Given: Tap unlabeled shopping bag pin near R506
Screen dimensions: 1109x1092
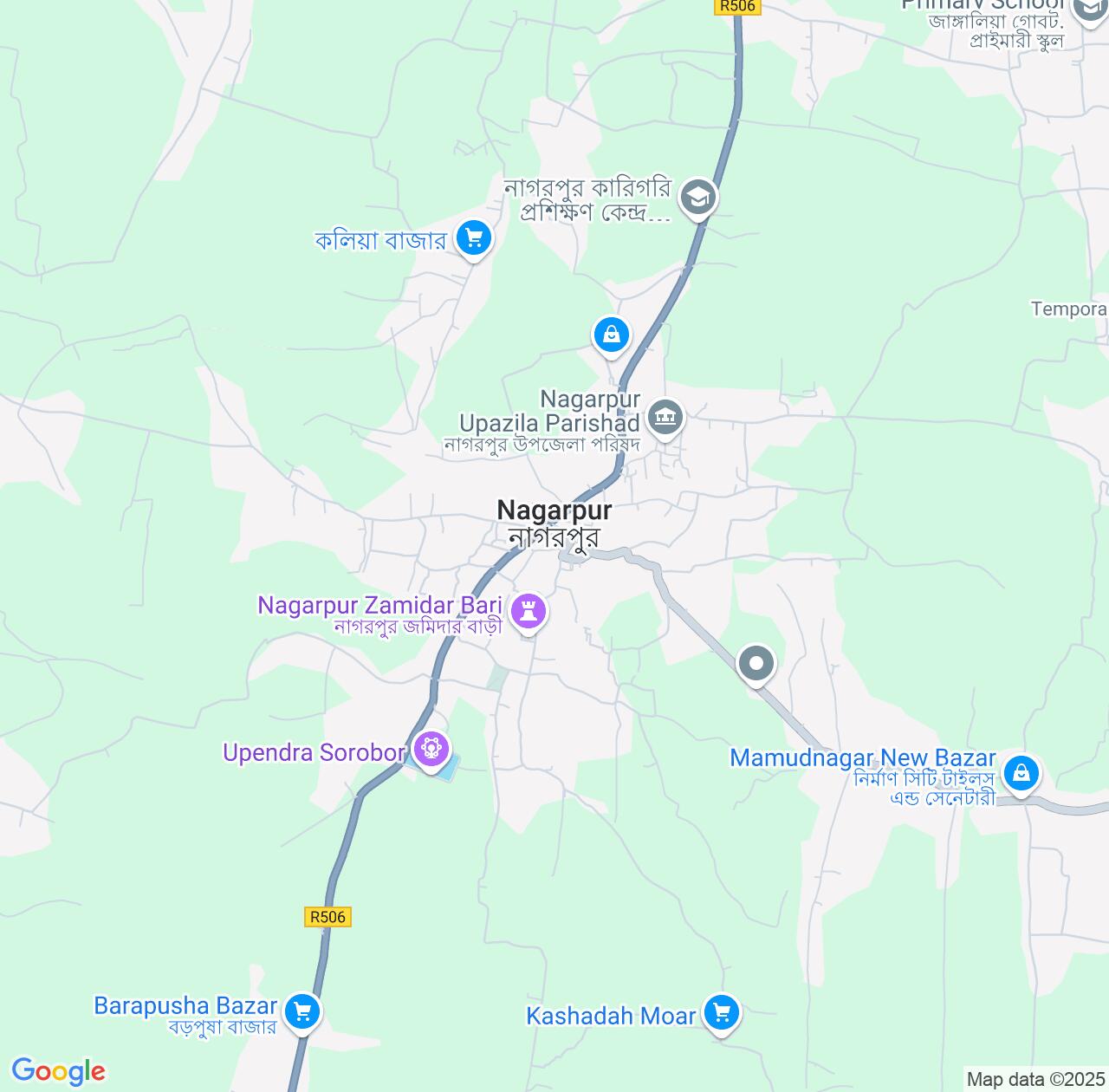Looking at the screenshot, I should click(611, 335).
